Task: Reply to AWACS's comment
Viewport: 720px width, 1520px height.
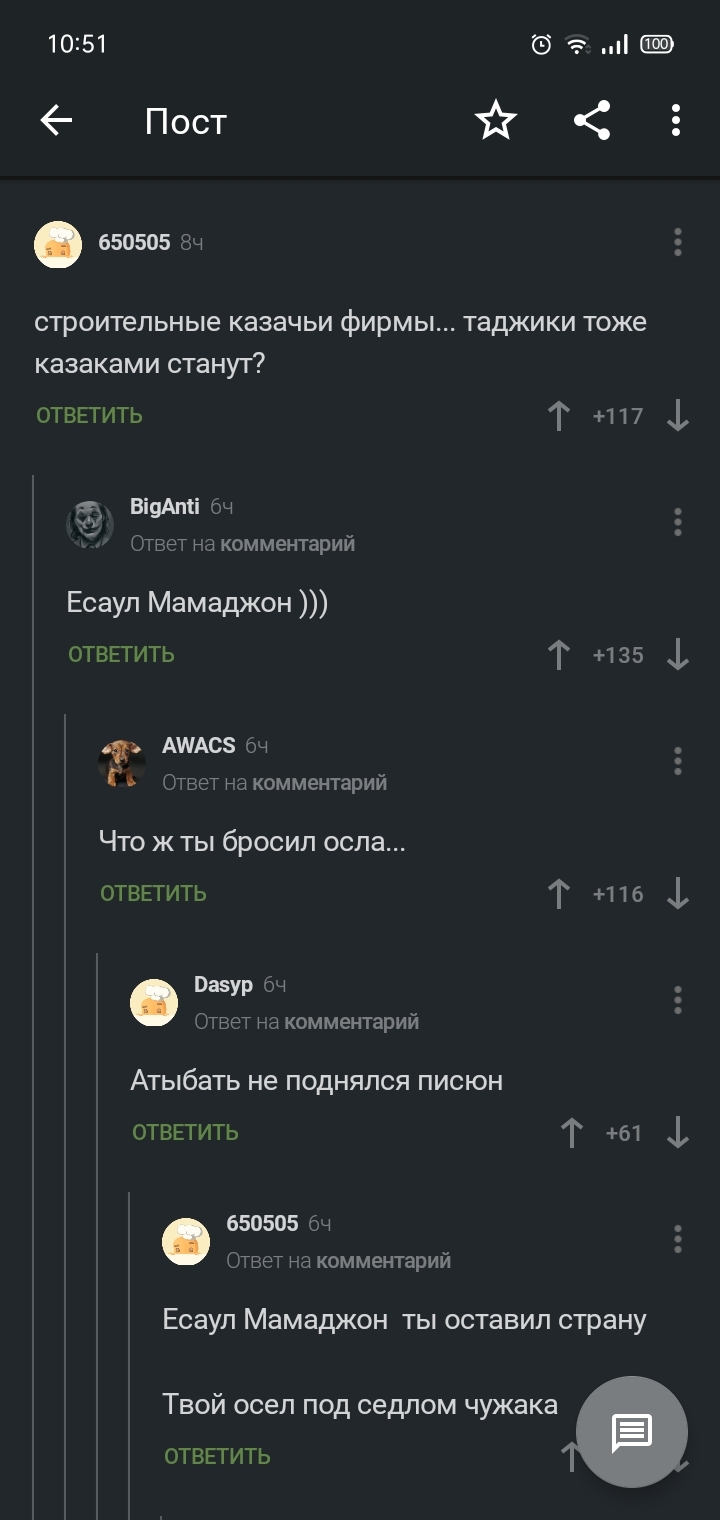Action: tap(153, 893)
